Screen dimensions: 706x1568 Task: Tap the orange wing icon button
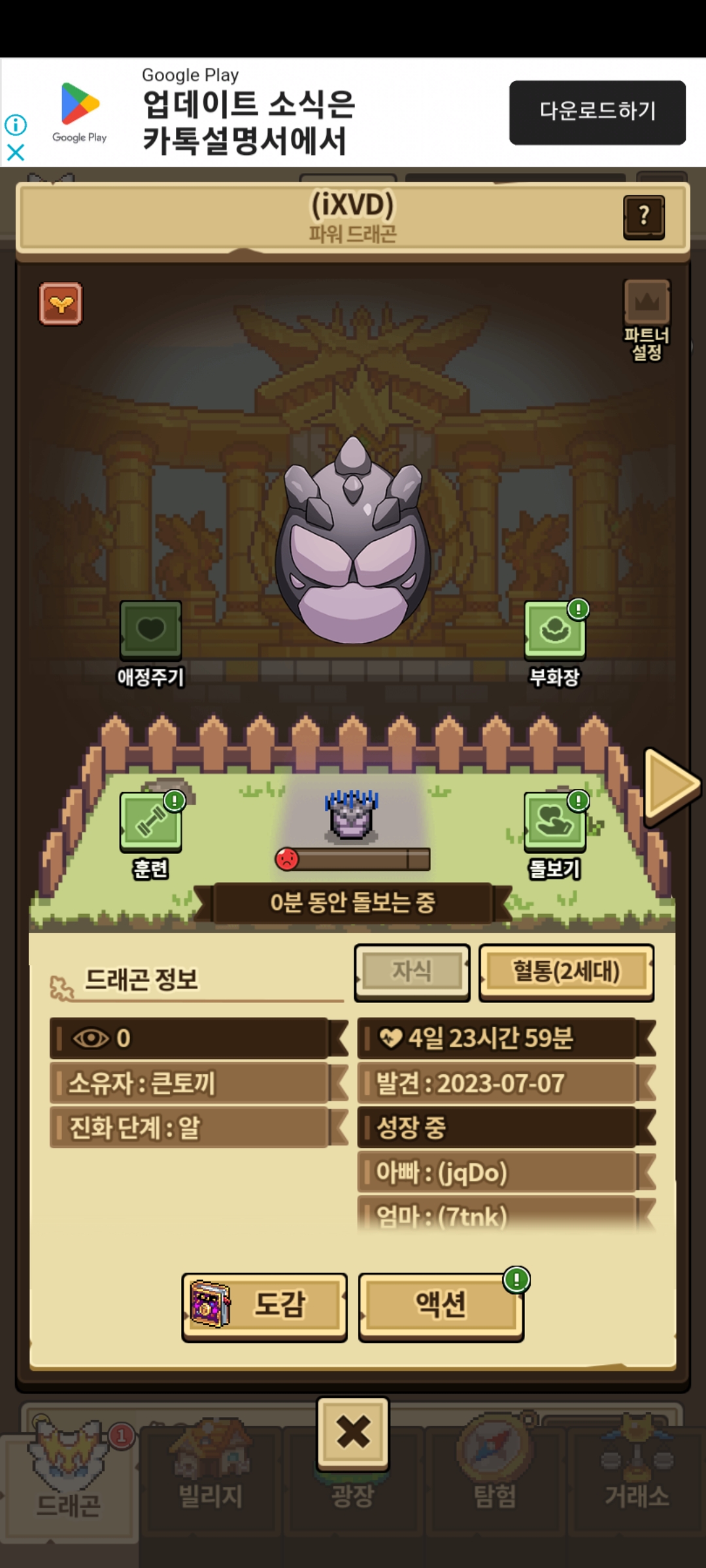click(x=60, y=304)
